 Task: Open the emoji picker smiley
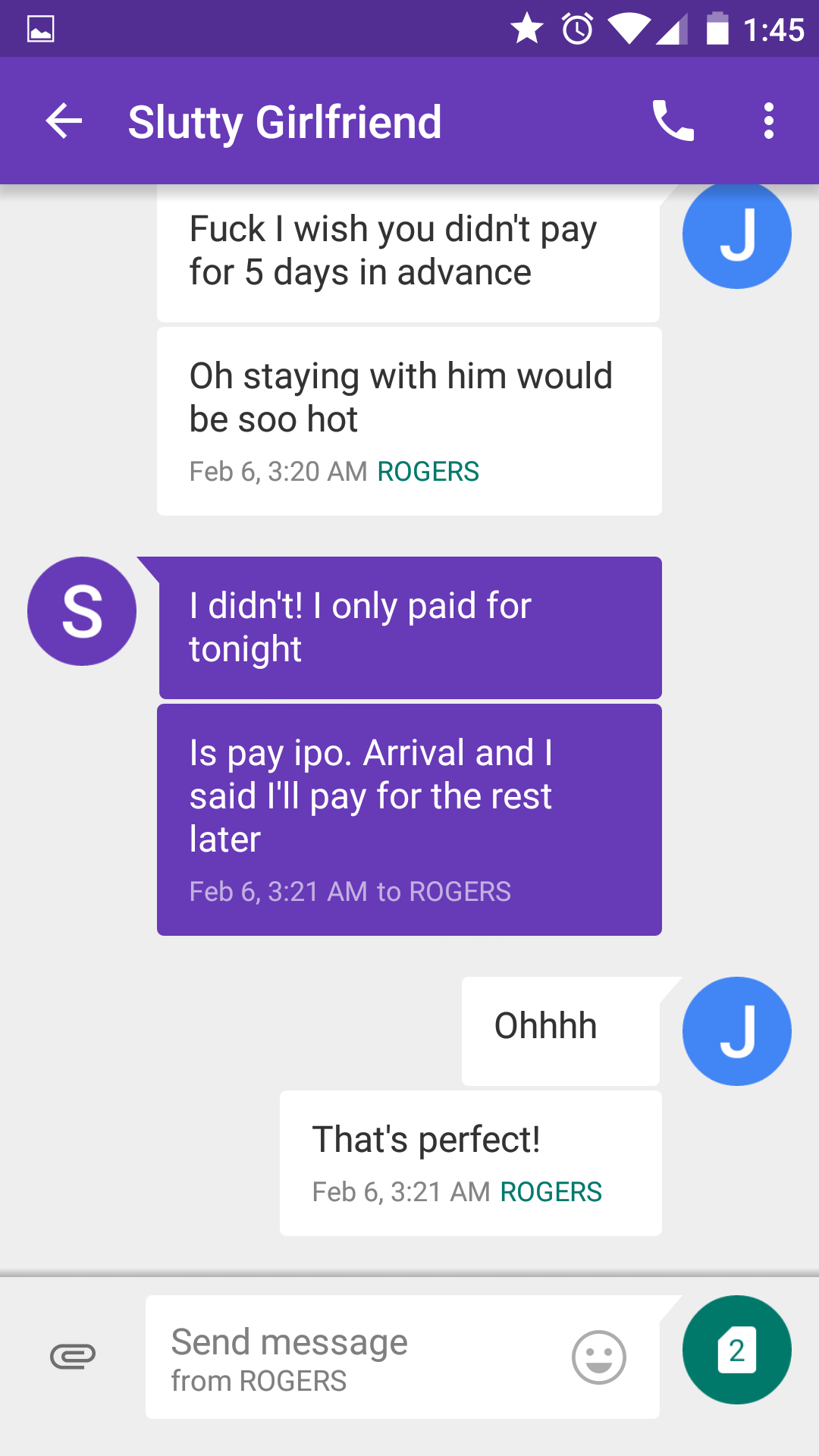pos(599,1357)
